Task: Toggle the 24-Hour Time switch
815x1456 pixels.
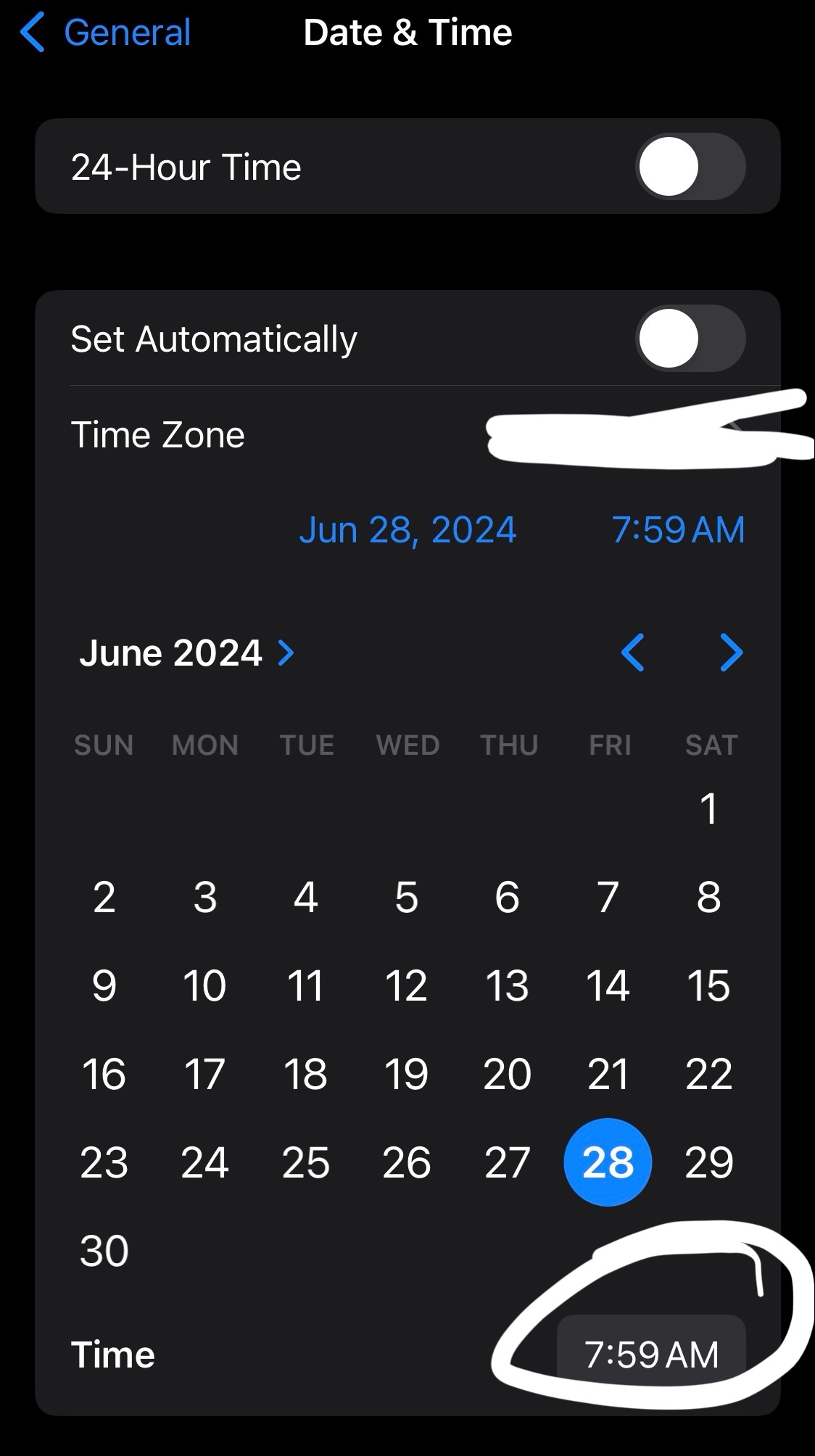Action: point(690,167)
